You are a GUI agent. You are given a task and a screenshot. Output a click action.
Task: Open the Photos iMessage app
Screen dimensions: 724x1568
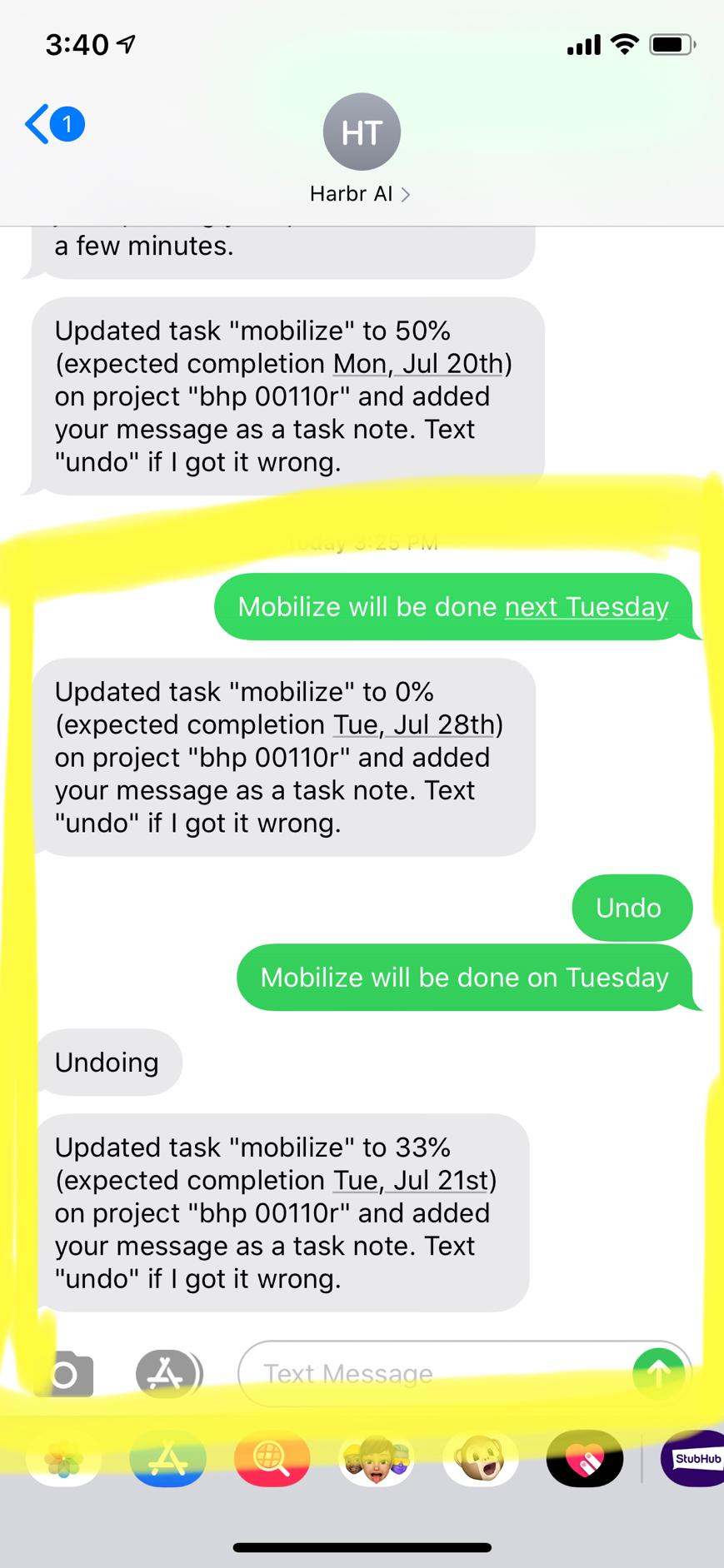pos(64,1460)
